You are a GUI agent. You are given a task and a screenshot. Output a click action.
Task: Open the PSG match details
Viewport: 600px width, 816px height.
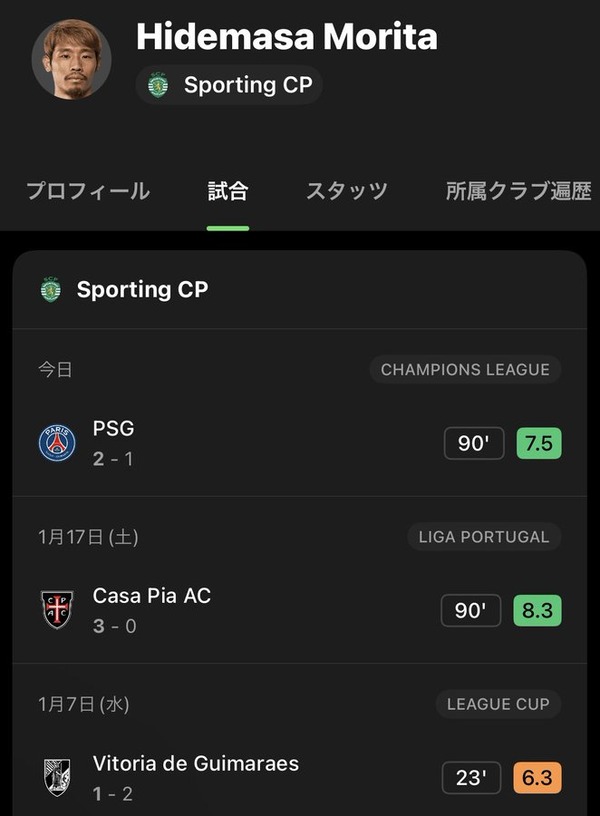click(x=300, y=442)
